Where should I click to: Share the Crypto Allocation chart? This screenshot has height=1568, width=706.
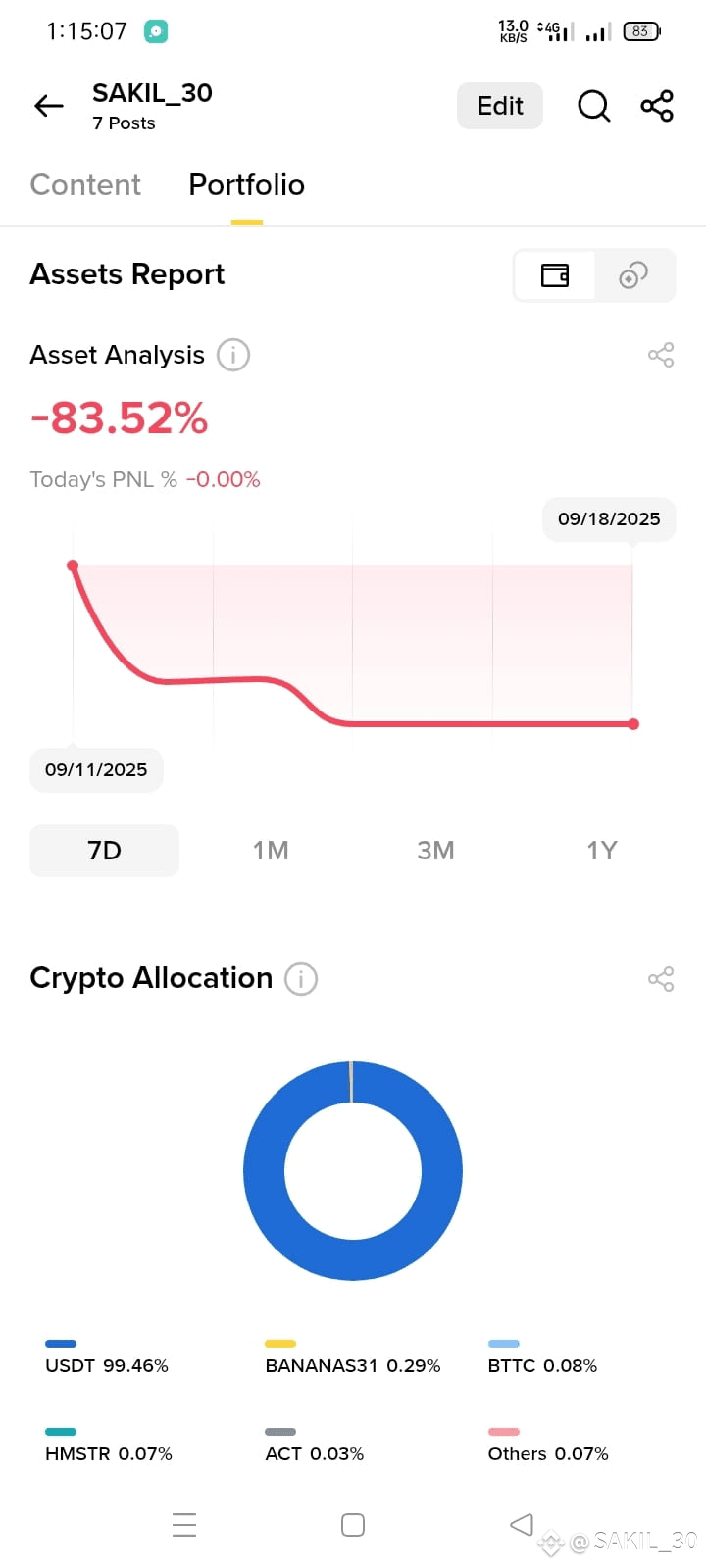(x=661, y=979)
